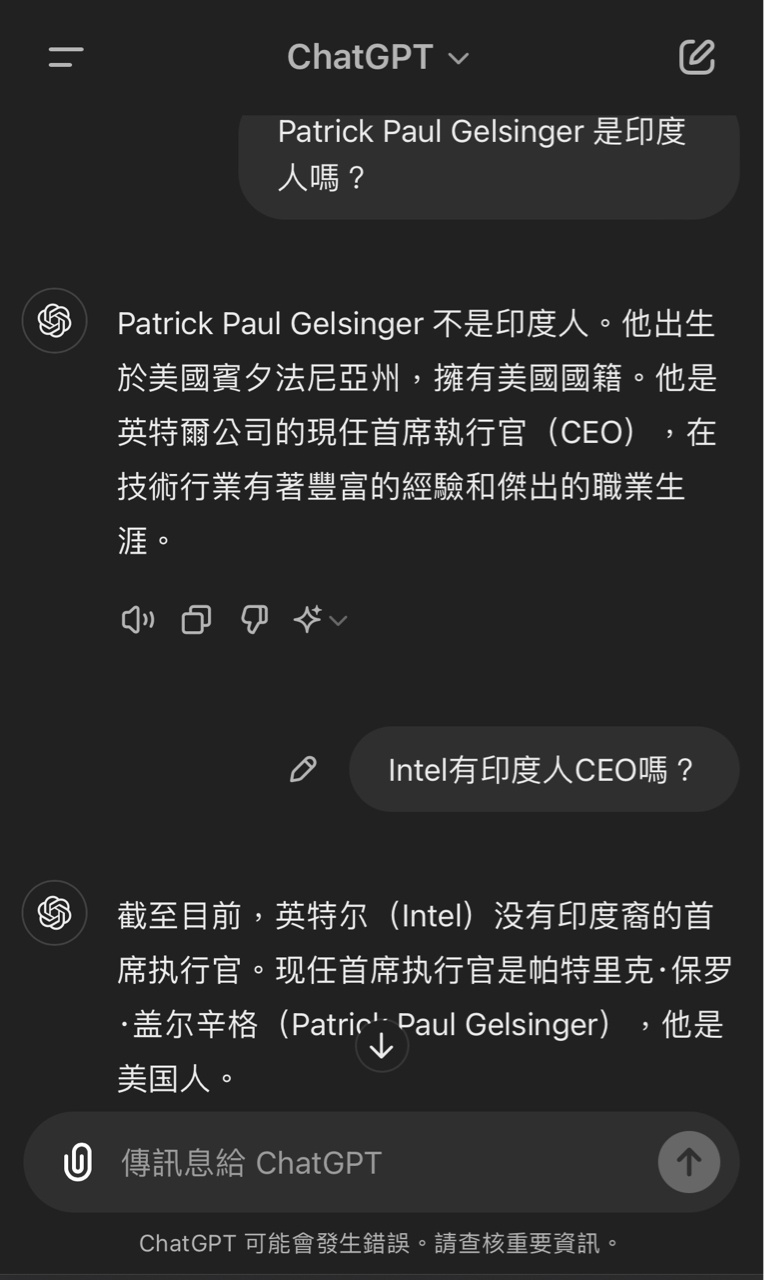Open the regenerate response options

(320, 620)
